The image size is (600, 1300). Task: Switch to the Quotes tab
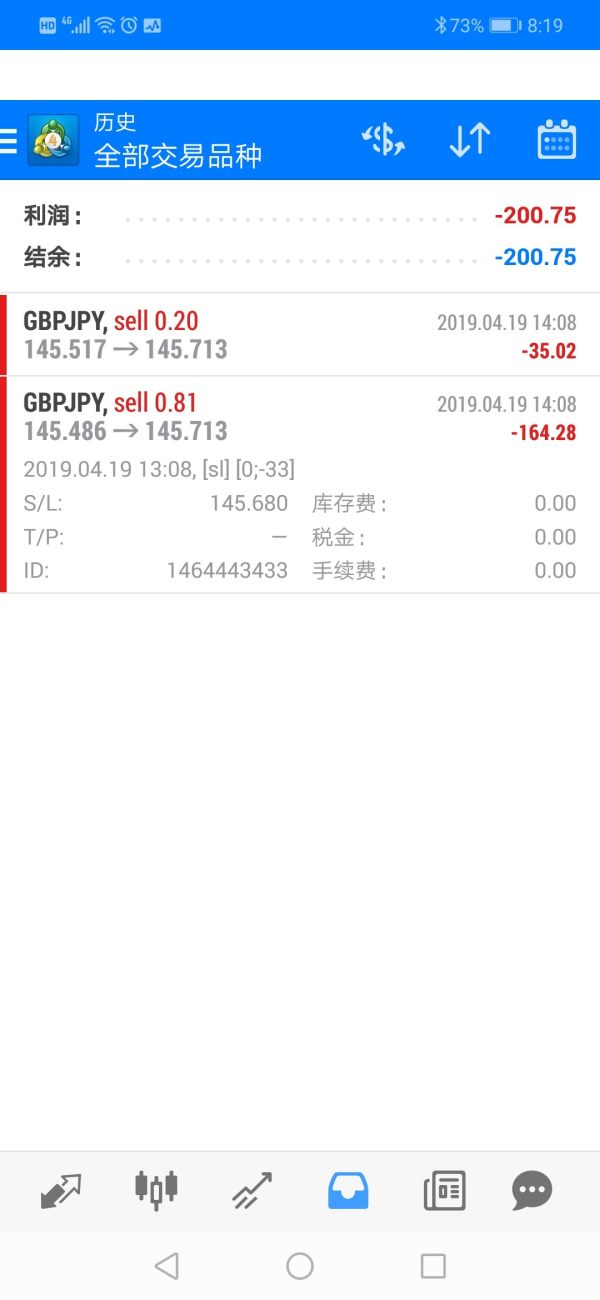[61, 1190]
